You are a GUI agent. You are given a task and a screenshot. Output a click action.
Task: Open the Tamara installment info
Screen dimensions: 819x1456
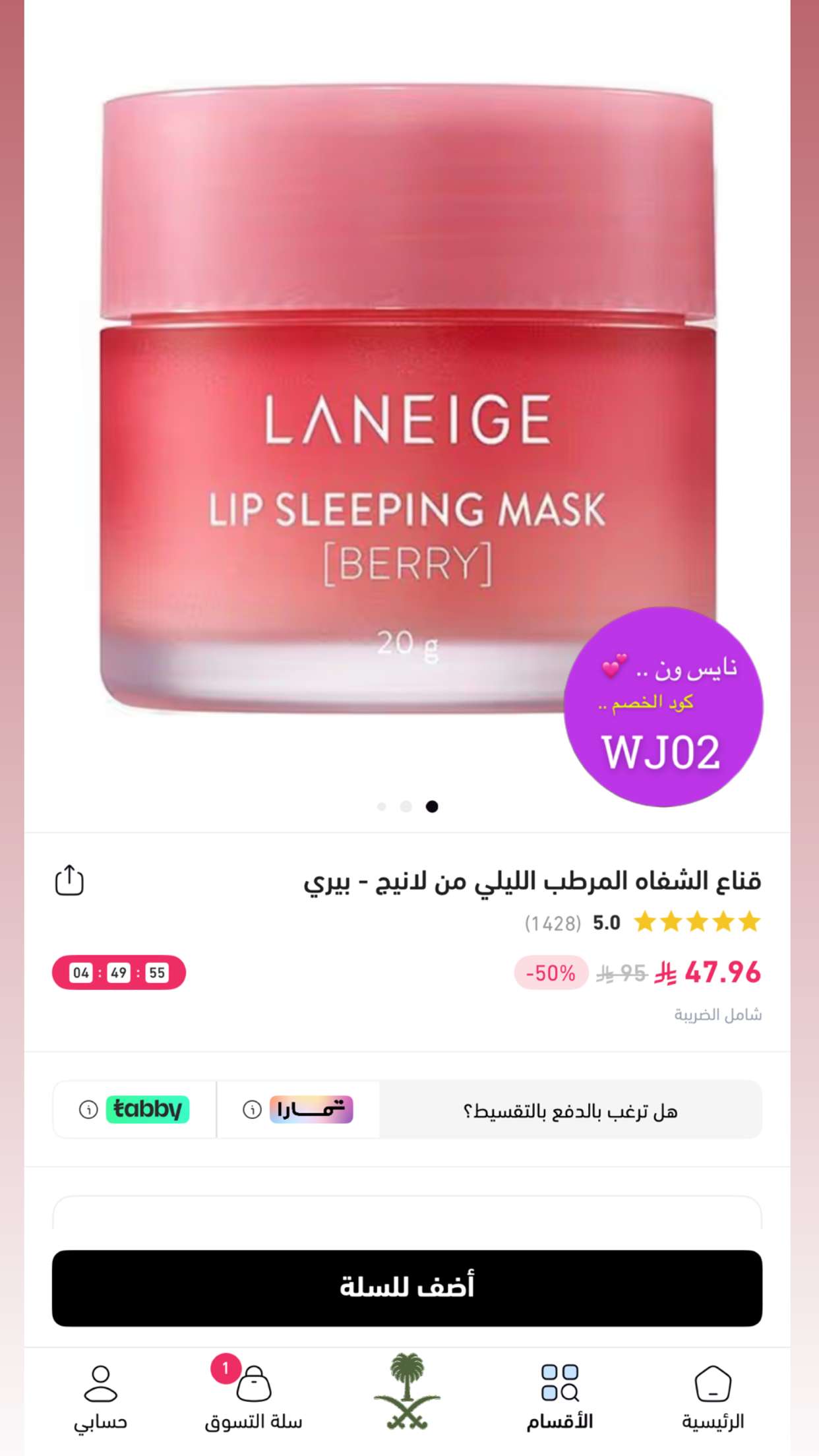pos(298,1109)
